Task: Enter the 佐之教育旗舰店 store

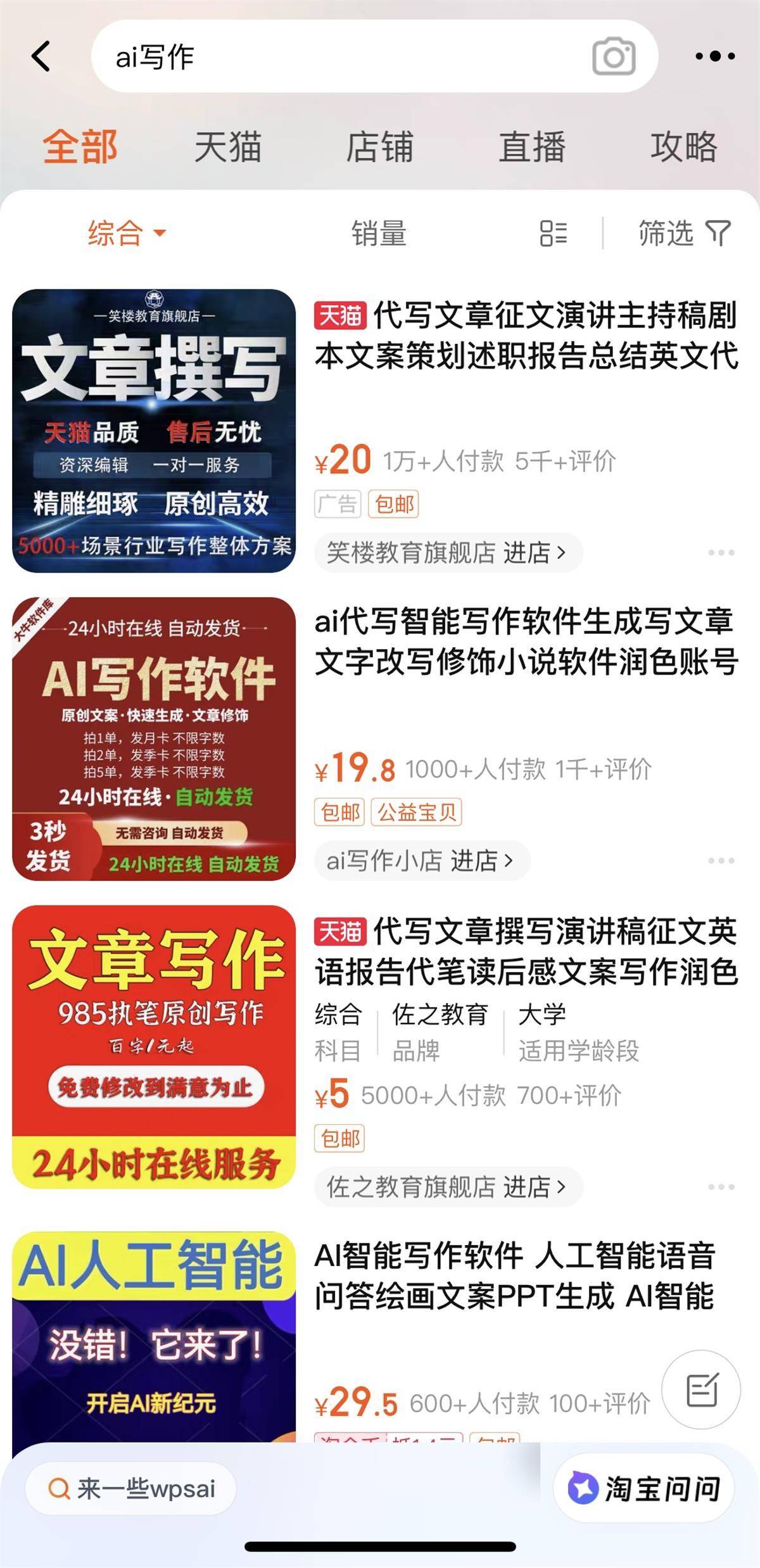Action: coord(448,1187)
